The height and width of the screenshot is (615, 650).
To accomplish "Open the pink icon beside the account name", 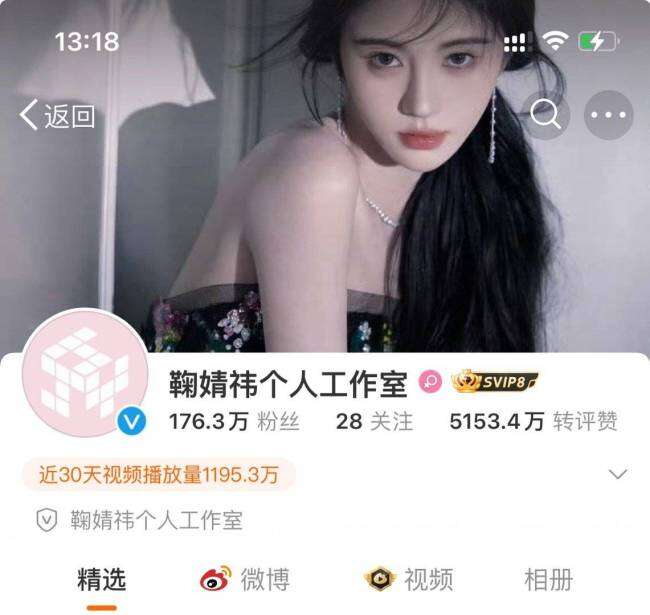I will click(x=430, y=381).
